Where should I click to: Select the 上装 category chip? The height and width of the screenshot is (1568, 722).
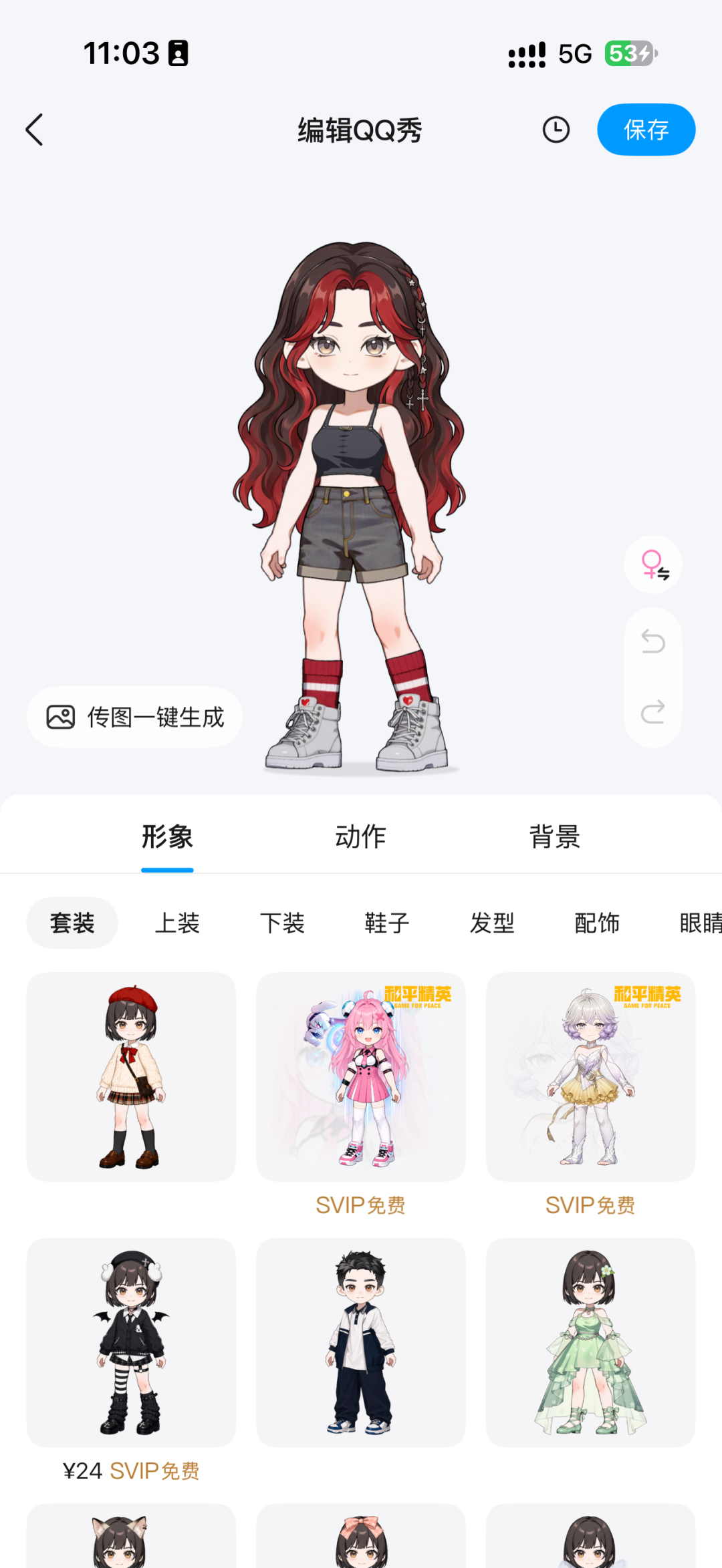177,923
